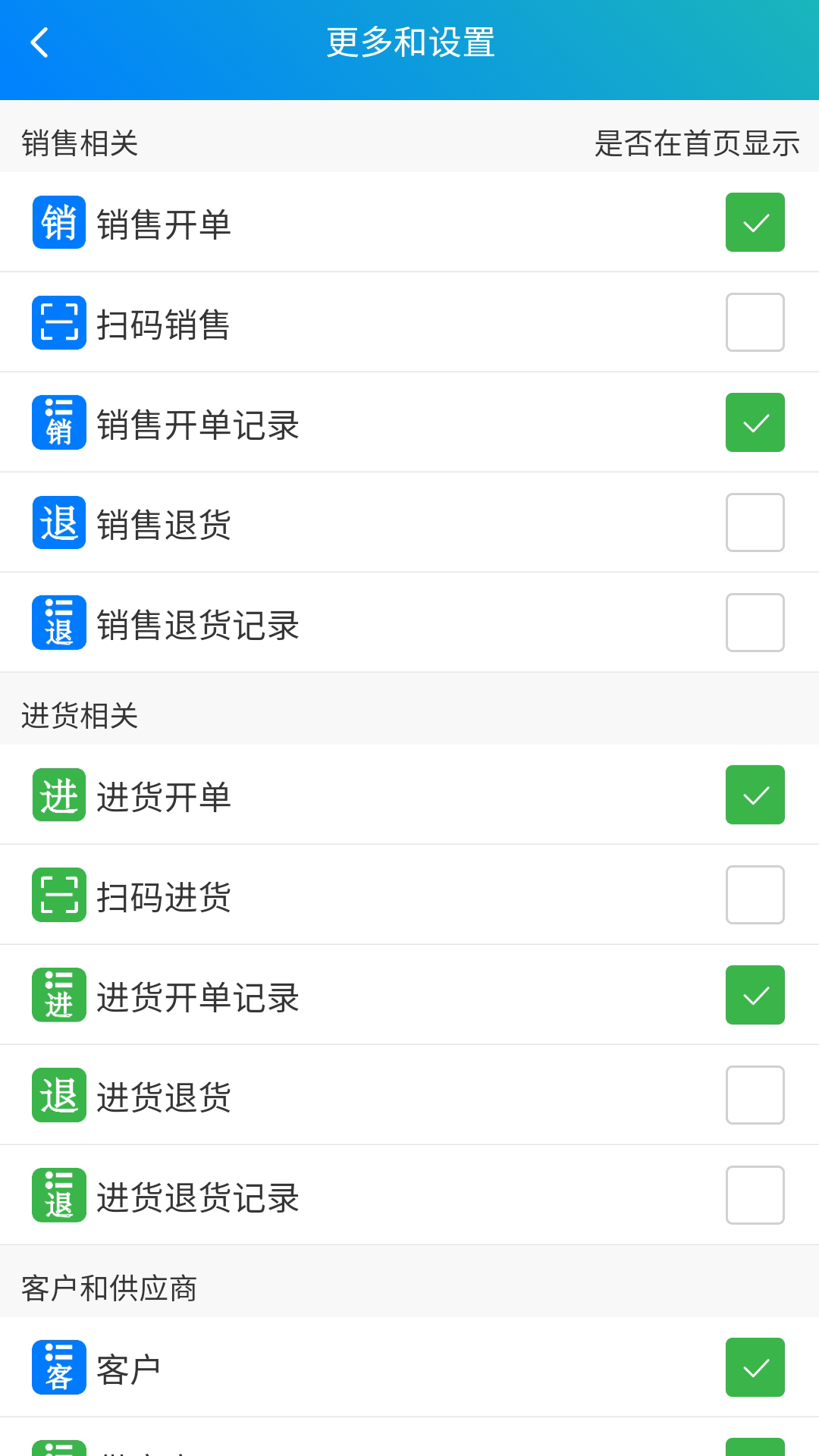Image resolution: width=819 pixels, height=1456 pixels.
Task: Tap the 销售退货记录 list icon
Action: [58, 622]
